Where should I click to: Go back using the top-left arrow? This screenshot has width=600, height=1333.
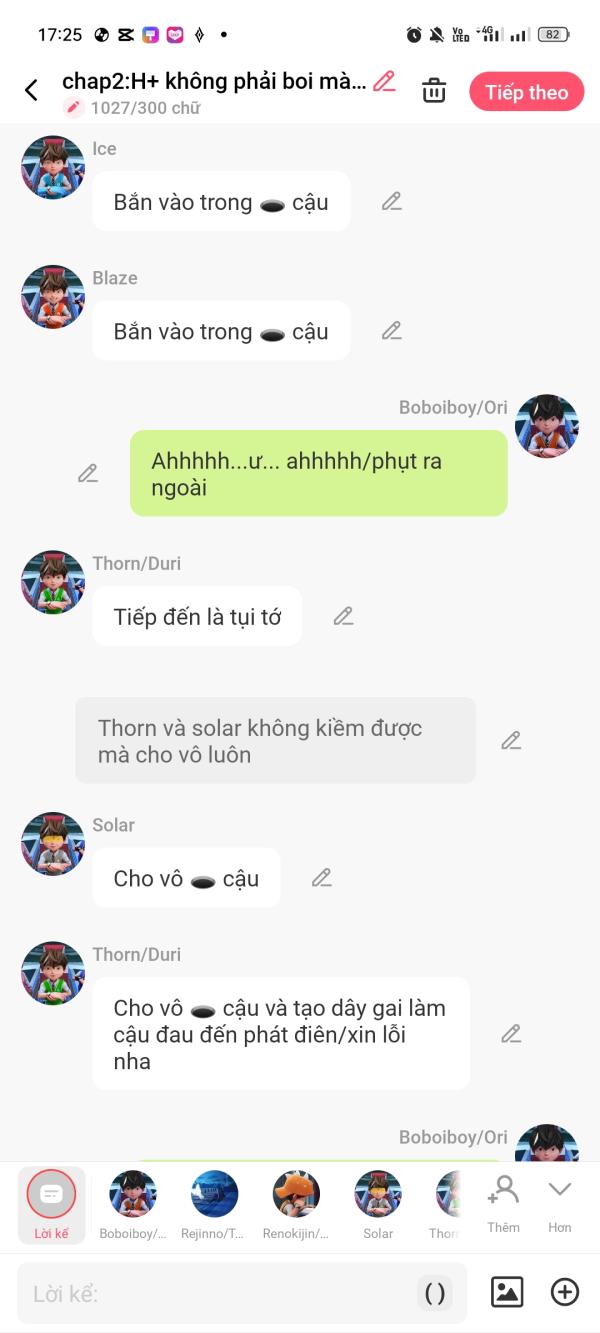[31, 90]
